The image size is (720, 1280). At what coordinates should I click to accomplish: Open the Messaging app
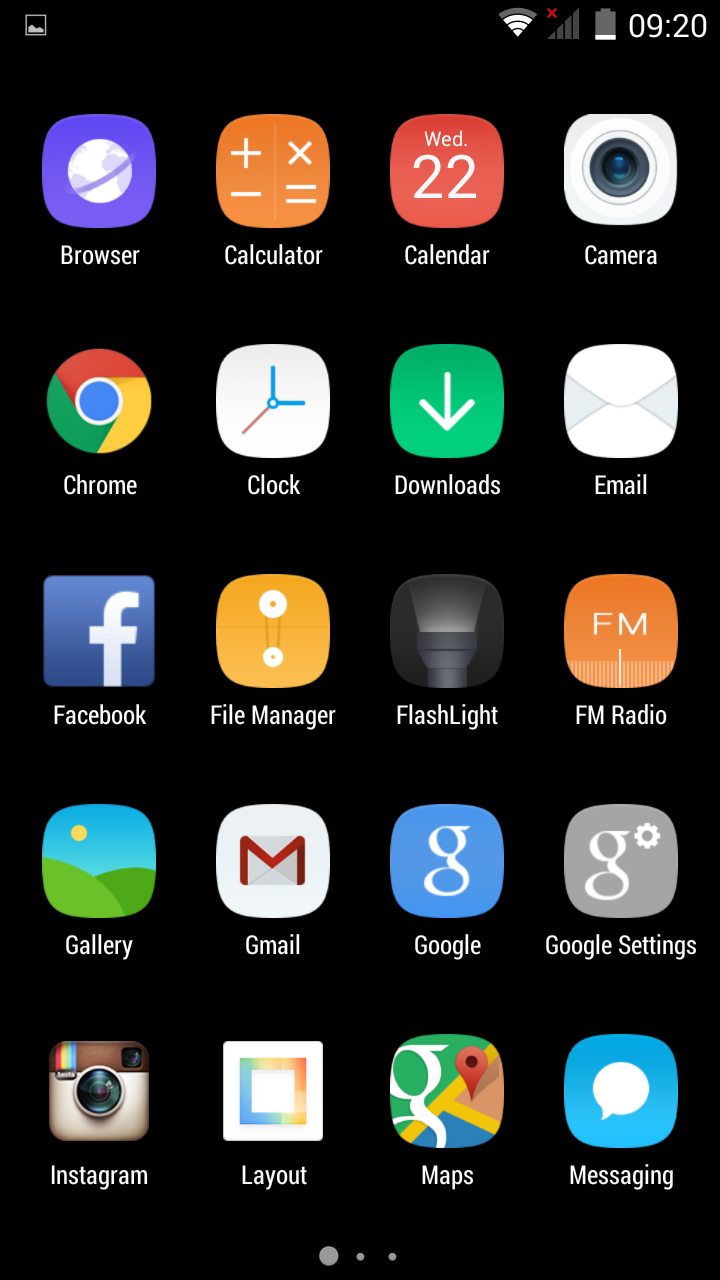tap(620, 1090)
